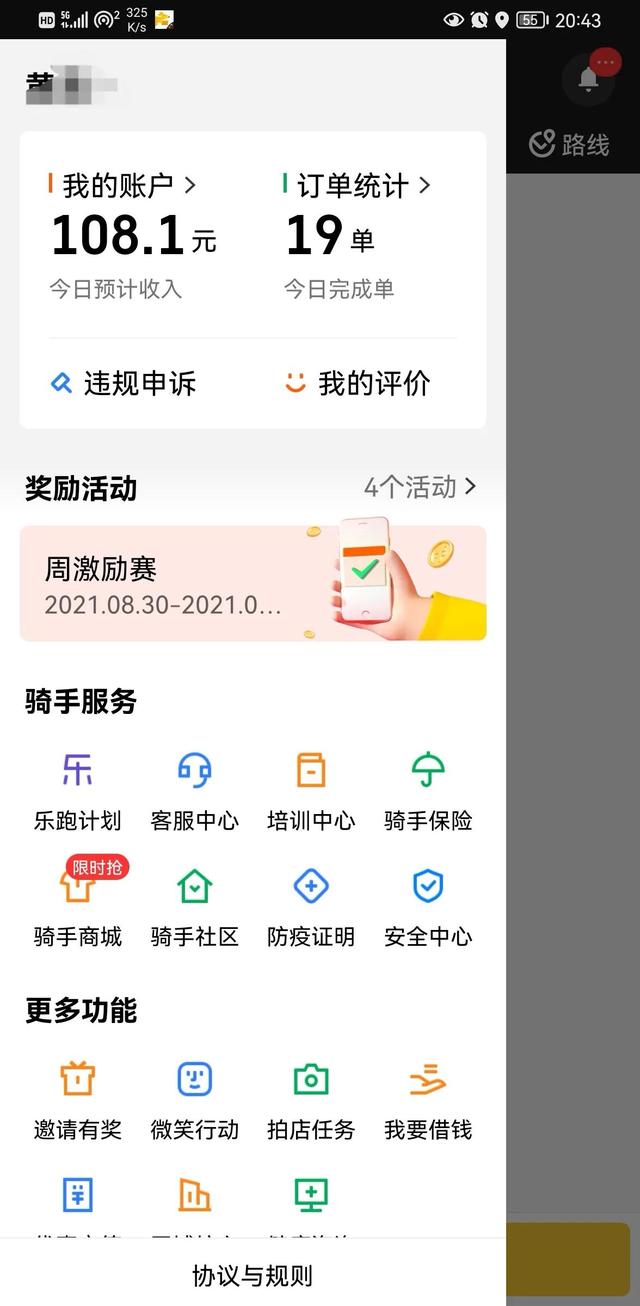Viewport: 640px width, 1306px height.
Task: Open 违规申诉 violation appeal
Action: coord(124,383)
